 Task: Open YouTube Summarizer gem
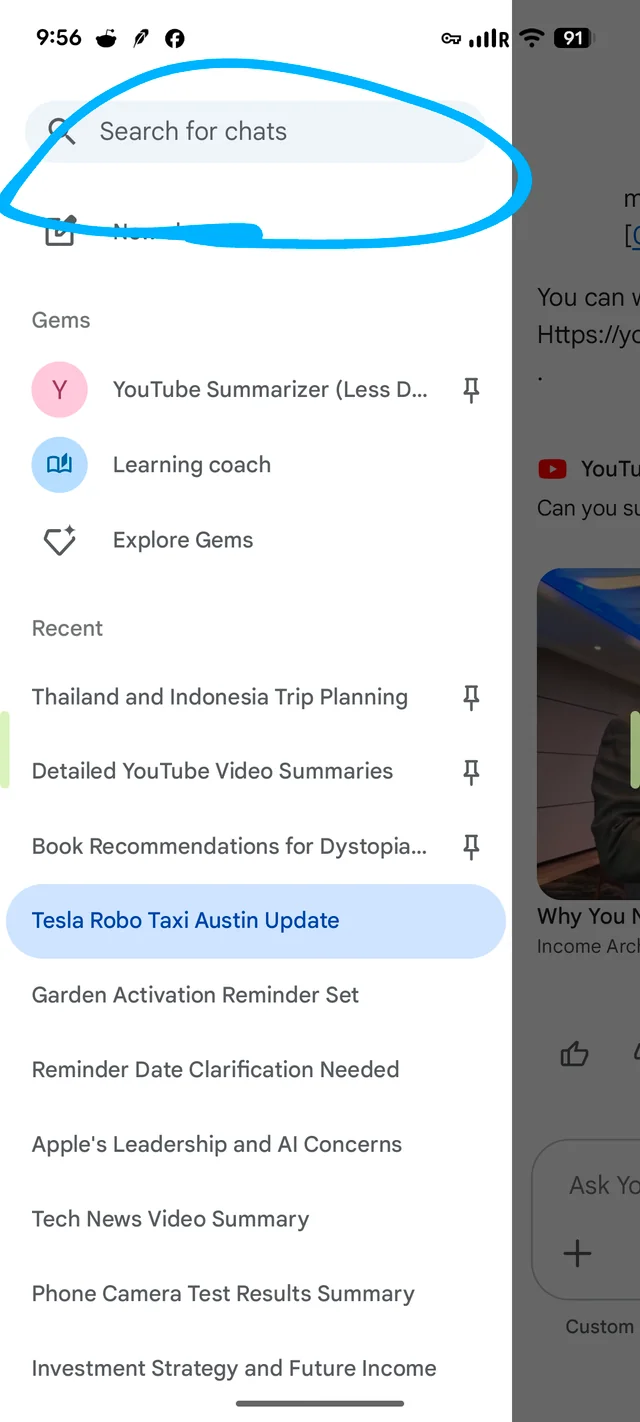(x=256, y=390)
